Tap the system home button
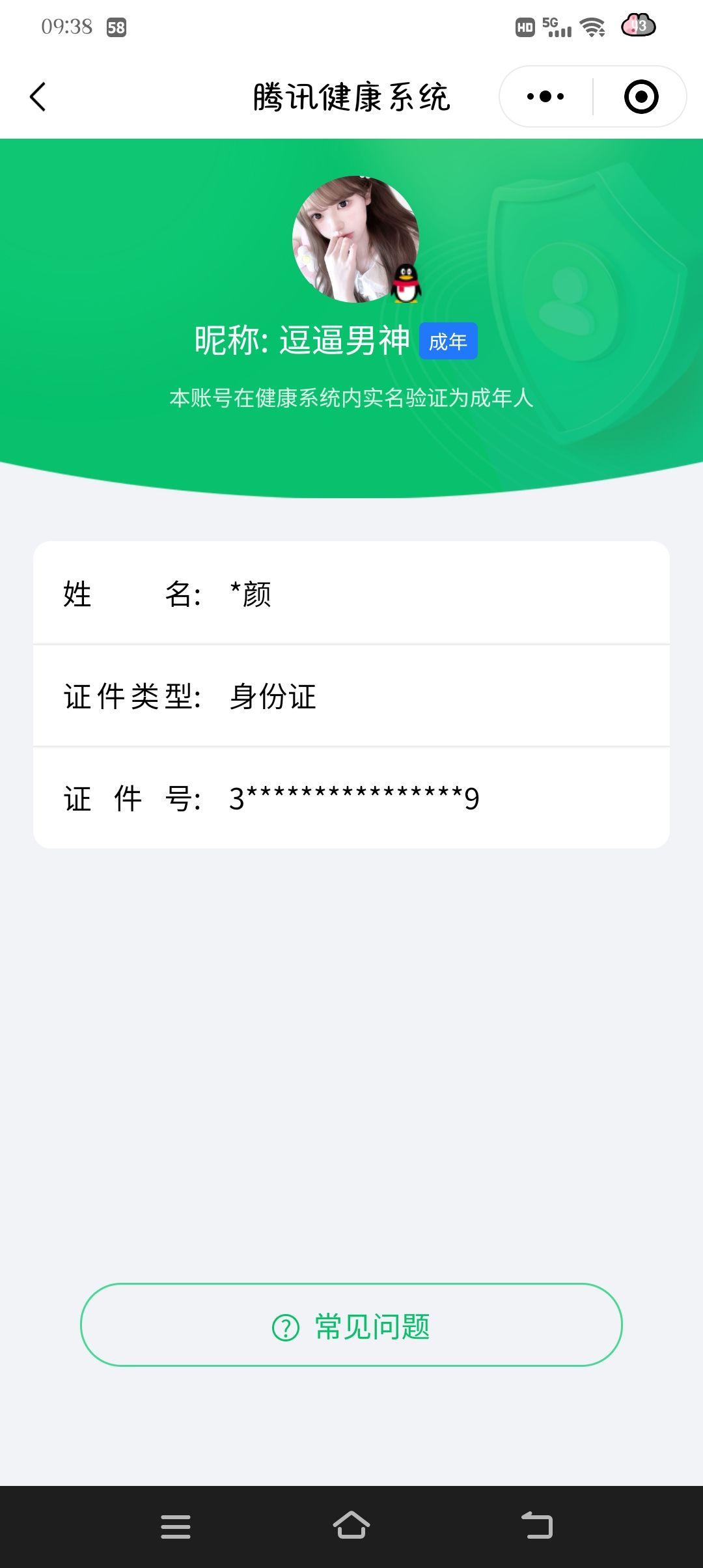The image size is (703, 1568). [351, 1525]
